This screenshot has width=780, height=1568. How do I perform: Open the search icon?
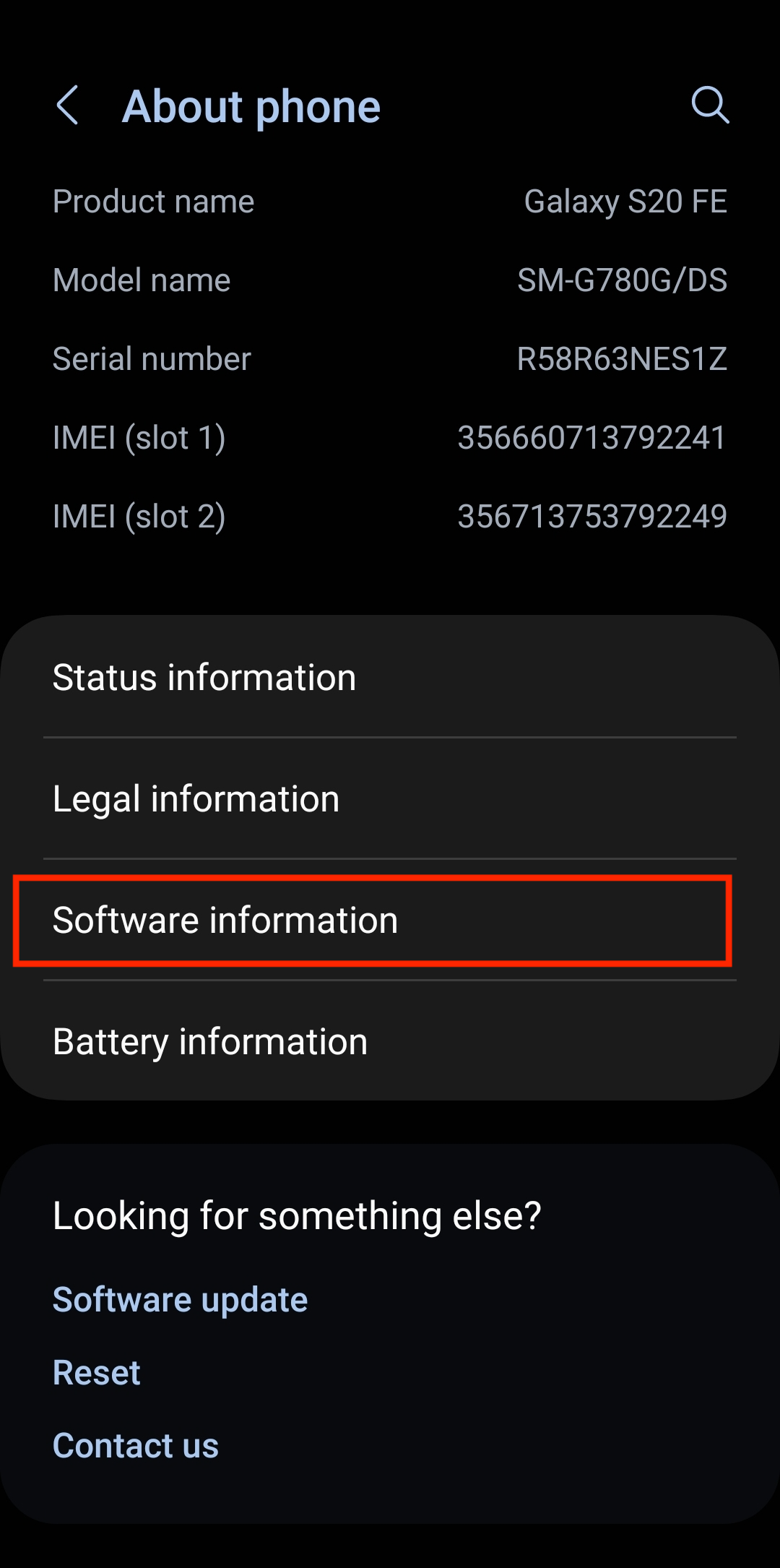pos(709,106)
